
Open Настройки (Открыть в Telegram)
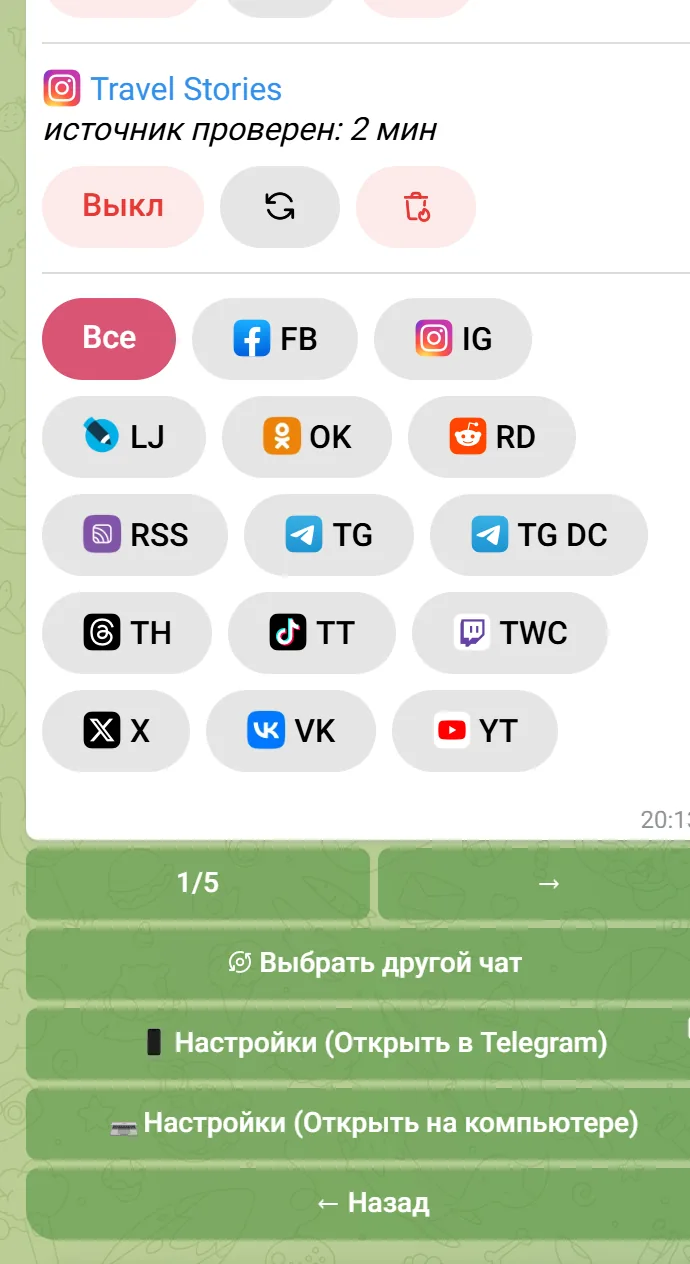tap(375, 1044)
